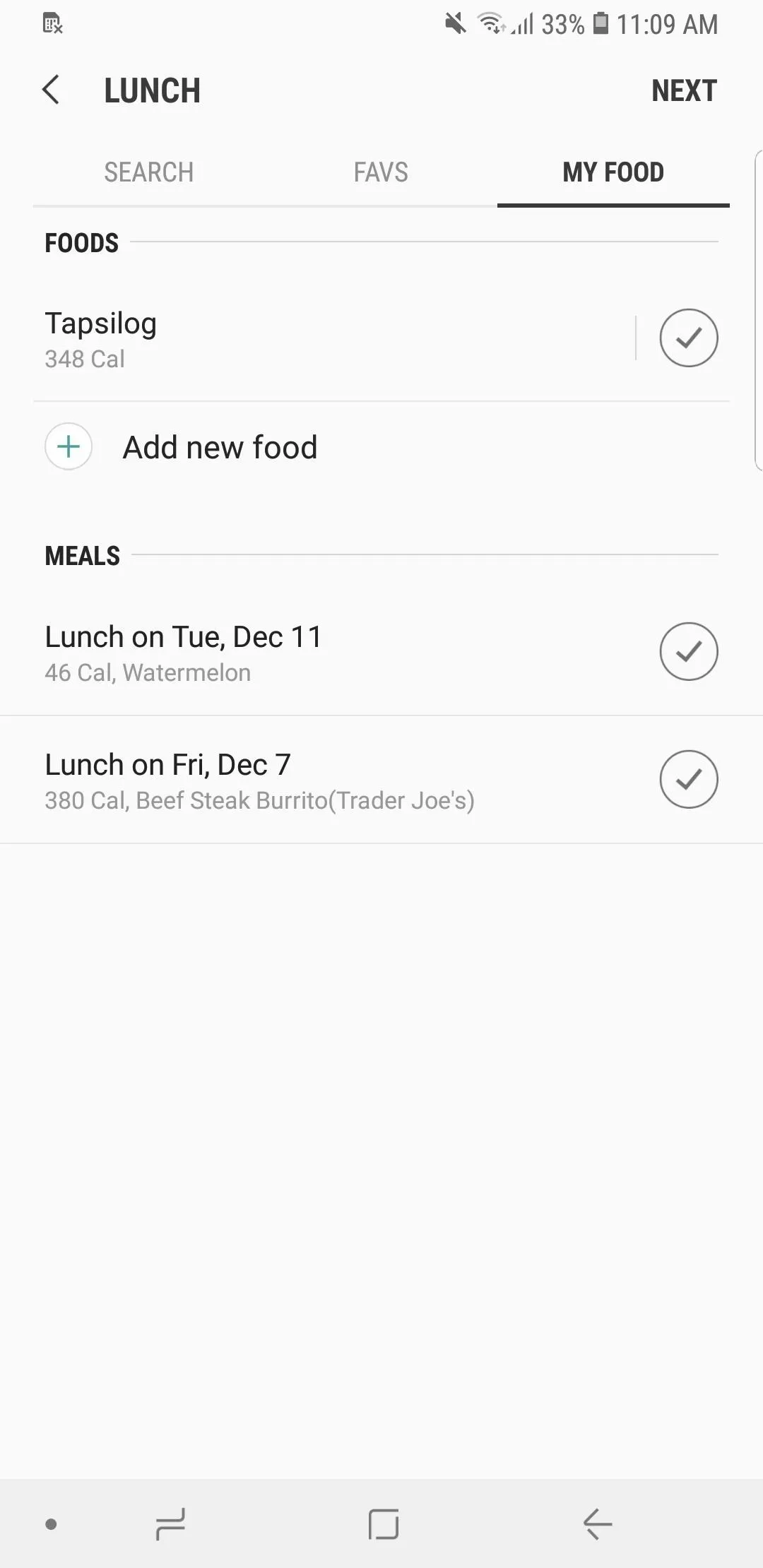Select the MY FOOD tab
Image resolution: width=763 pixels, height=1568 pixels.
click(613, 172)
